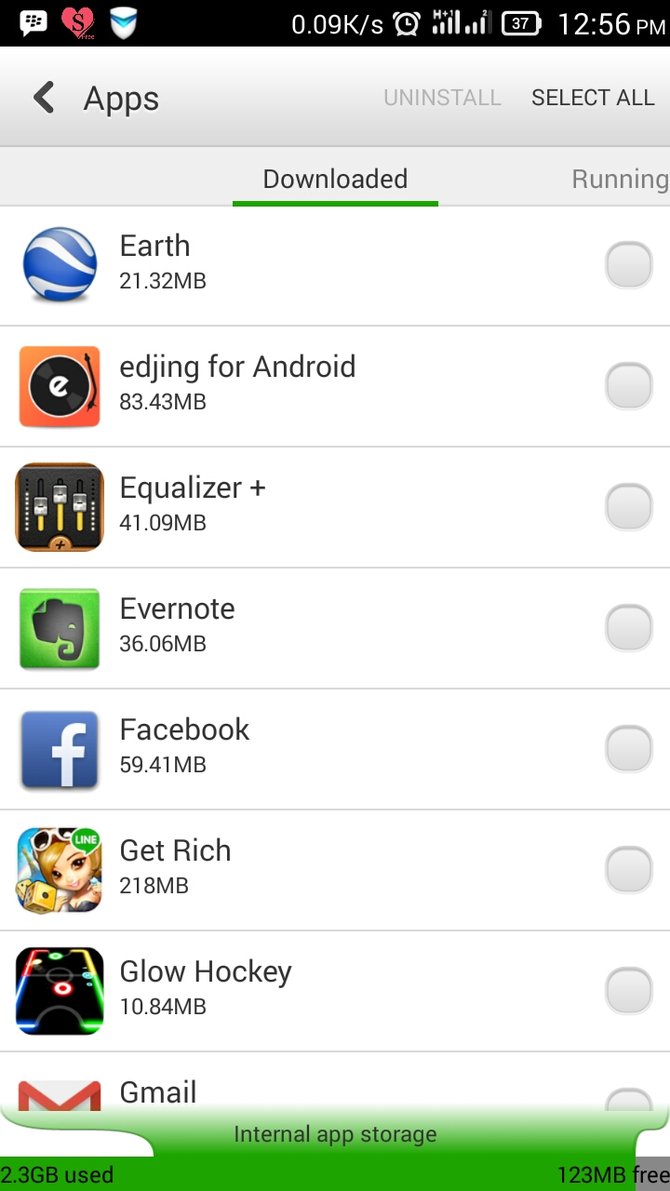Mark the Equalizer + checkbox
Viewport: 670px width, 1191px height.
(629, 507)
